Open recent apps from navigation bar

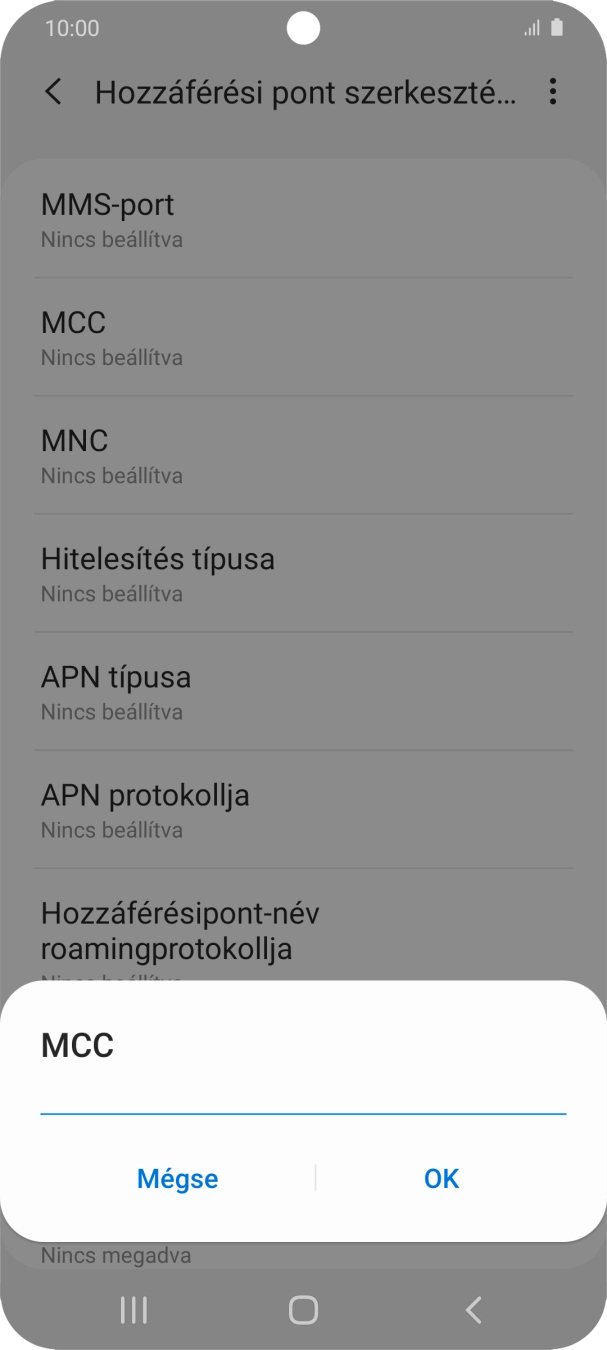pyautogui.click(x=133, y=1309)
